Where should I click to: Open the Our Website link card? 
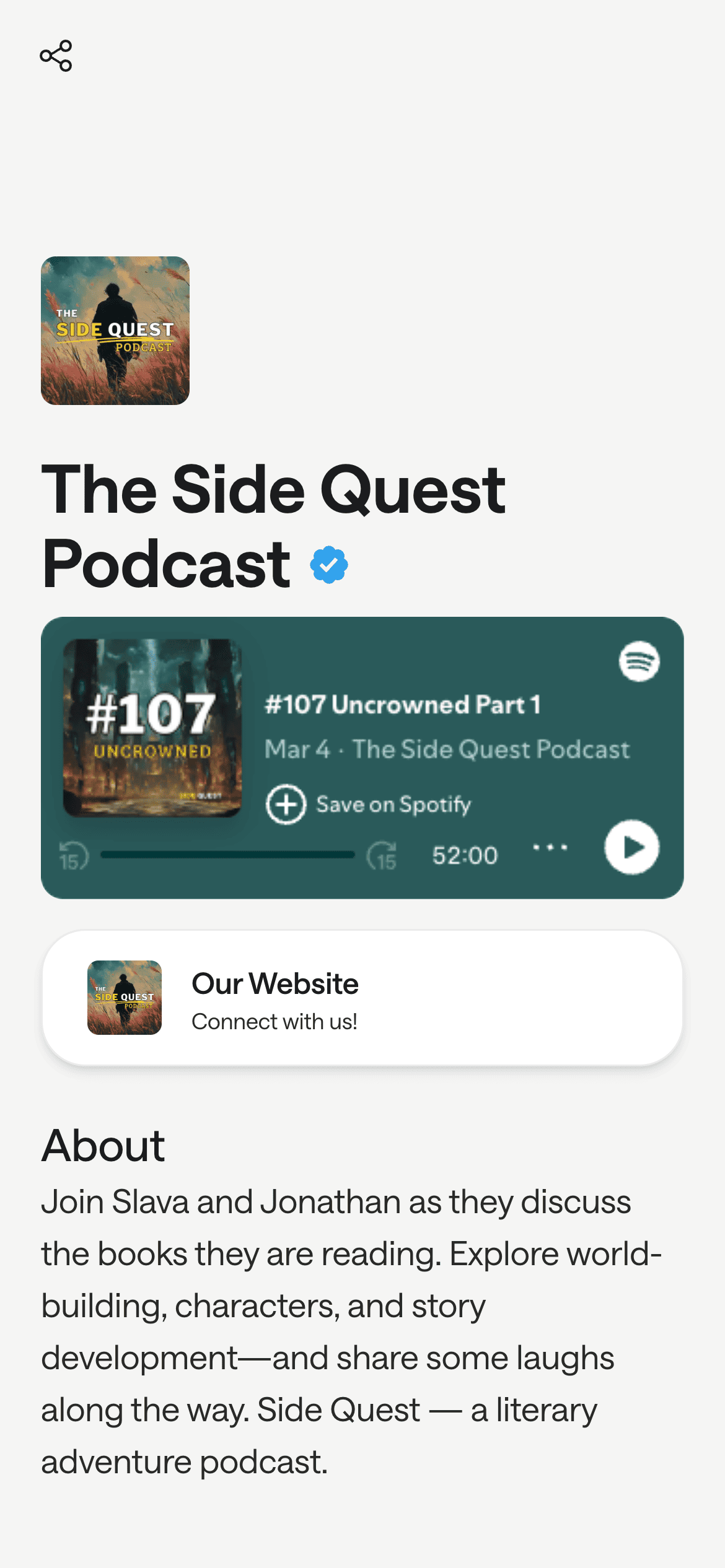[x=362, y=998]
